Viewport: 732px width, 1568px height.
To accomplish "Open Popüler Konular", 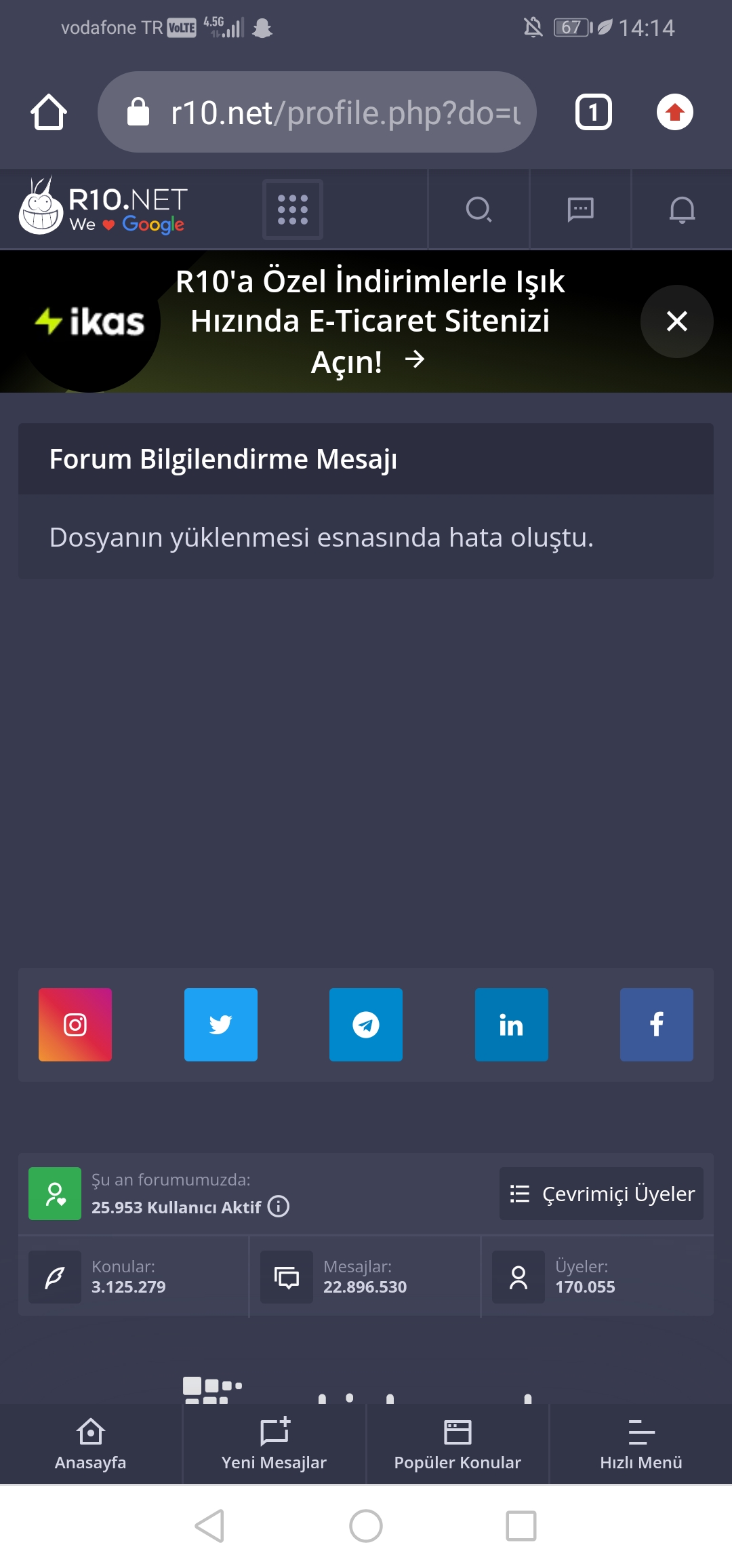I will coord(457,1444).
